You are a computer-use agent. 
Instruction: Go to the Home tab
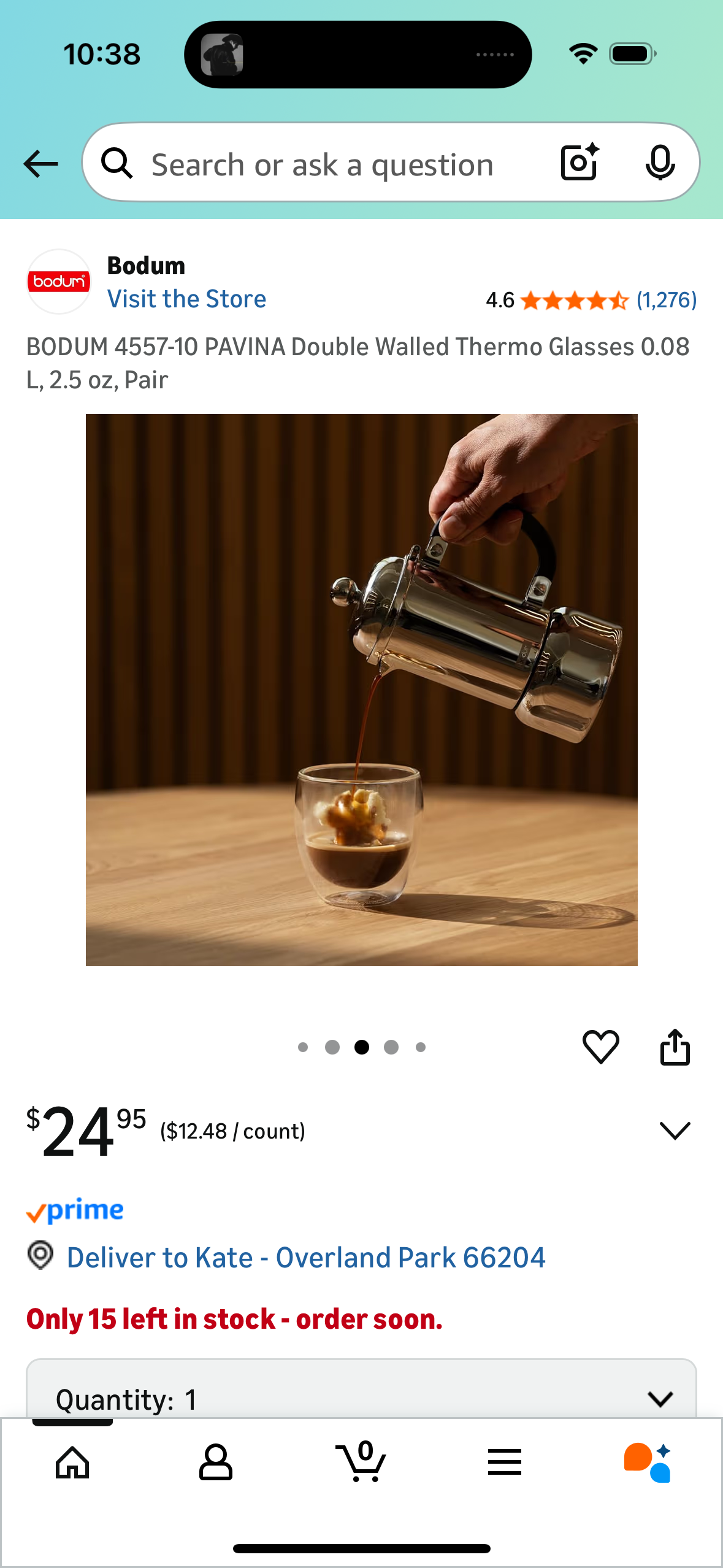tap(72, 1462)
